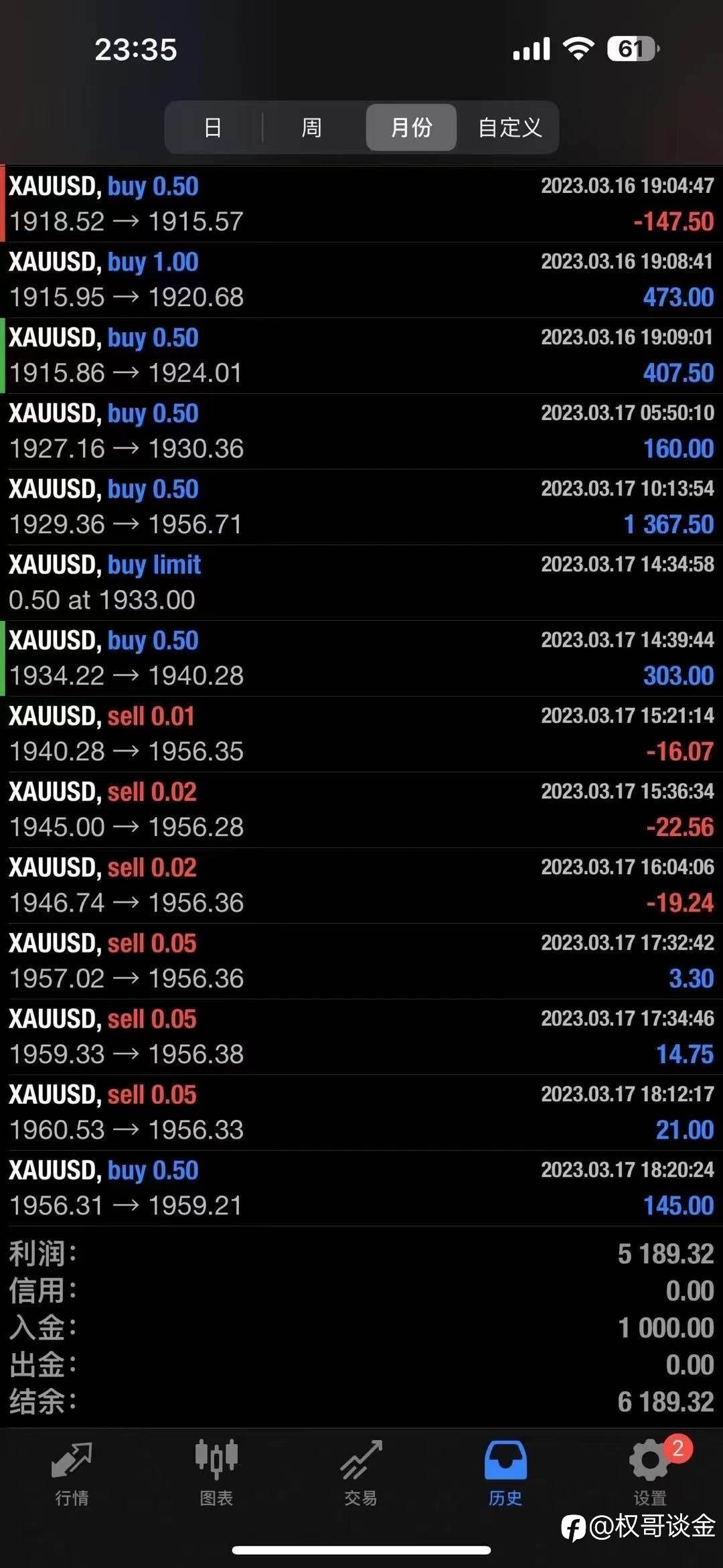Switch to the 日 period filter
This screenshot has height=1568, width=723.
(213, 127)
